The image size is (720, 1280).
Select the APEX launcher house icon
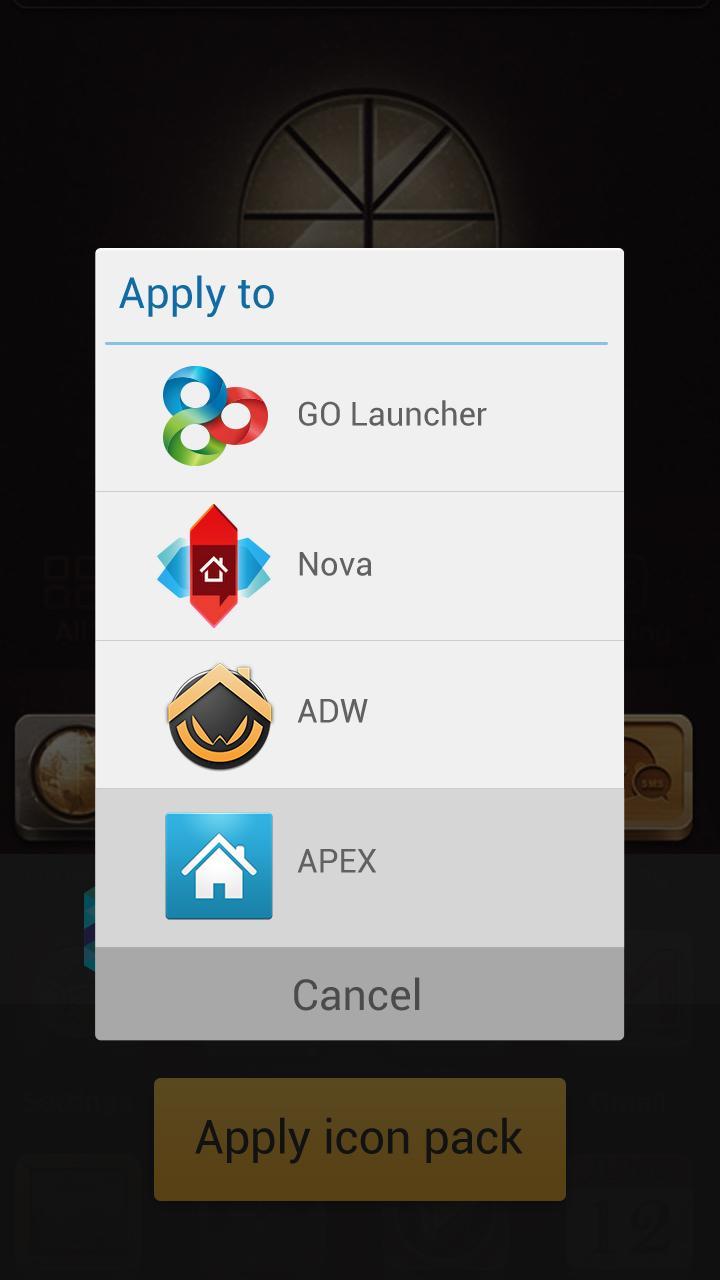tap(218, 866)
